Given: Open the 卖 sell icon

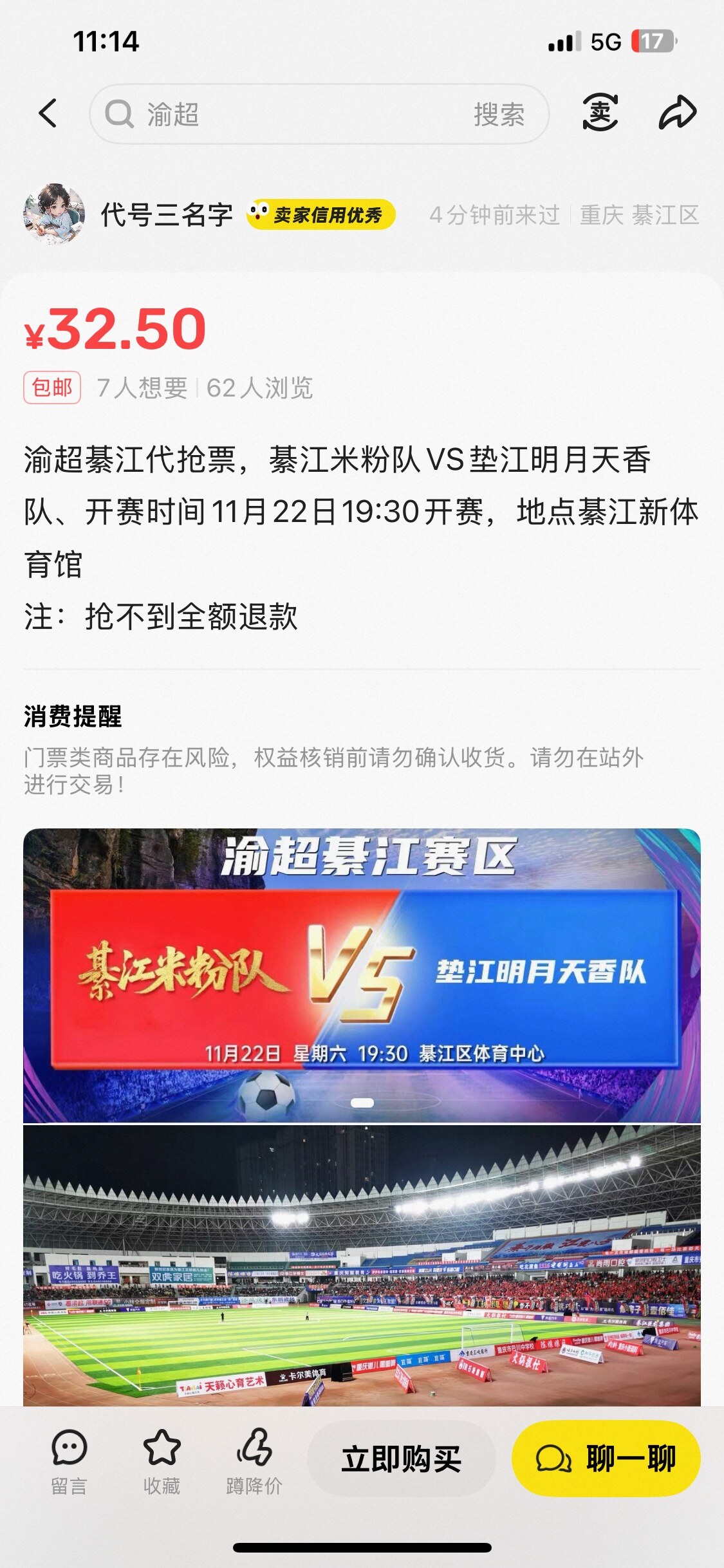Looking at the screenshot, I should coord(600,113).
